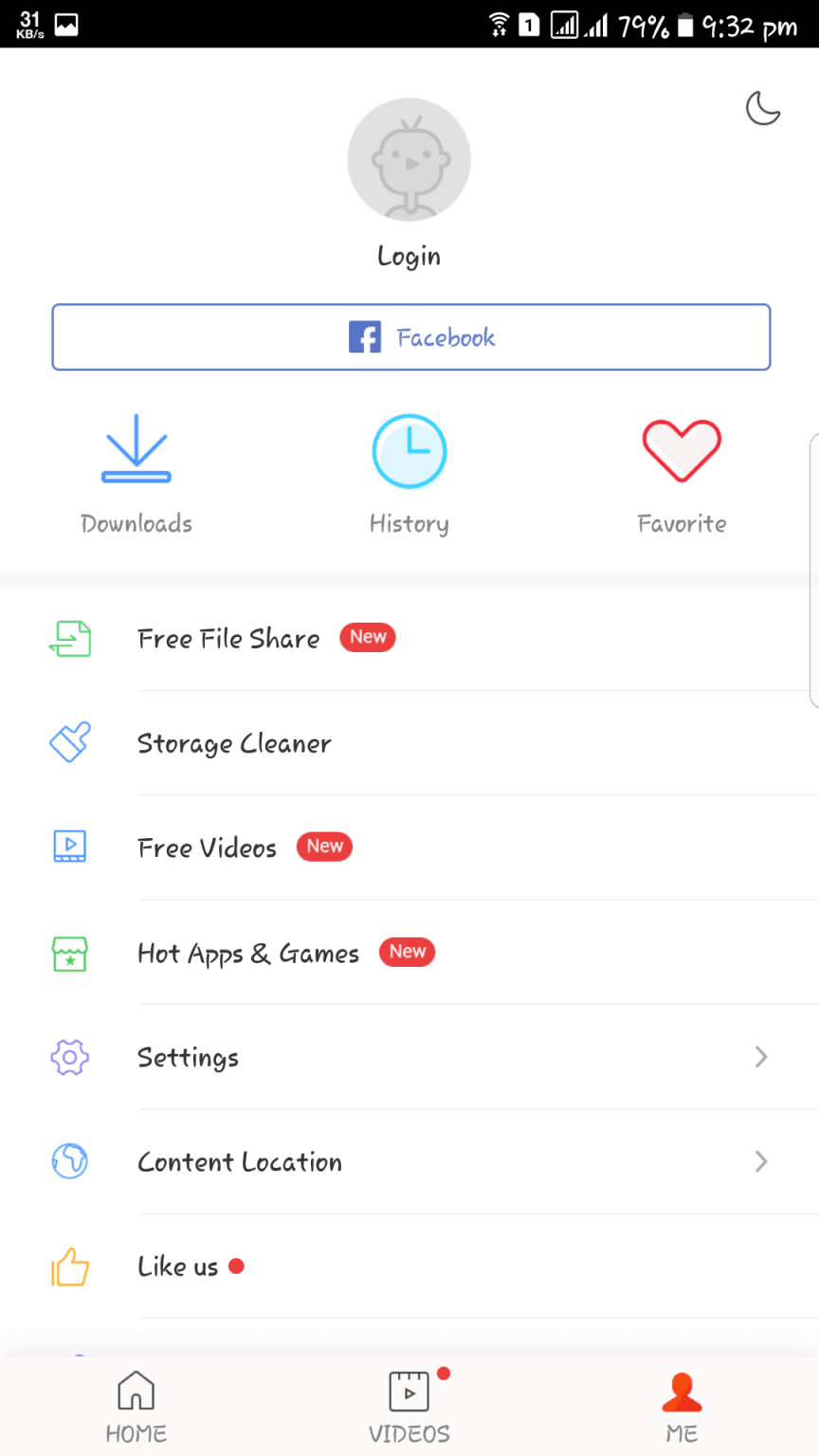Browse Hot Apps & Games
The height and width of the screenshot is (1456, 819).
coord(409,953)
